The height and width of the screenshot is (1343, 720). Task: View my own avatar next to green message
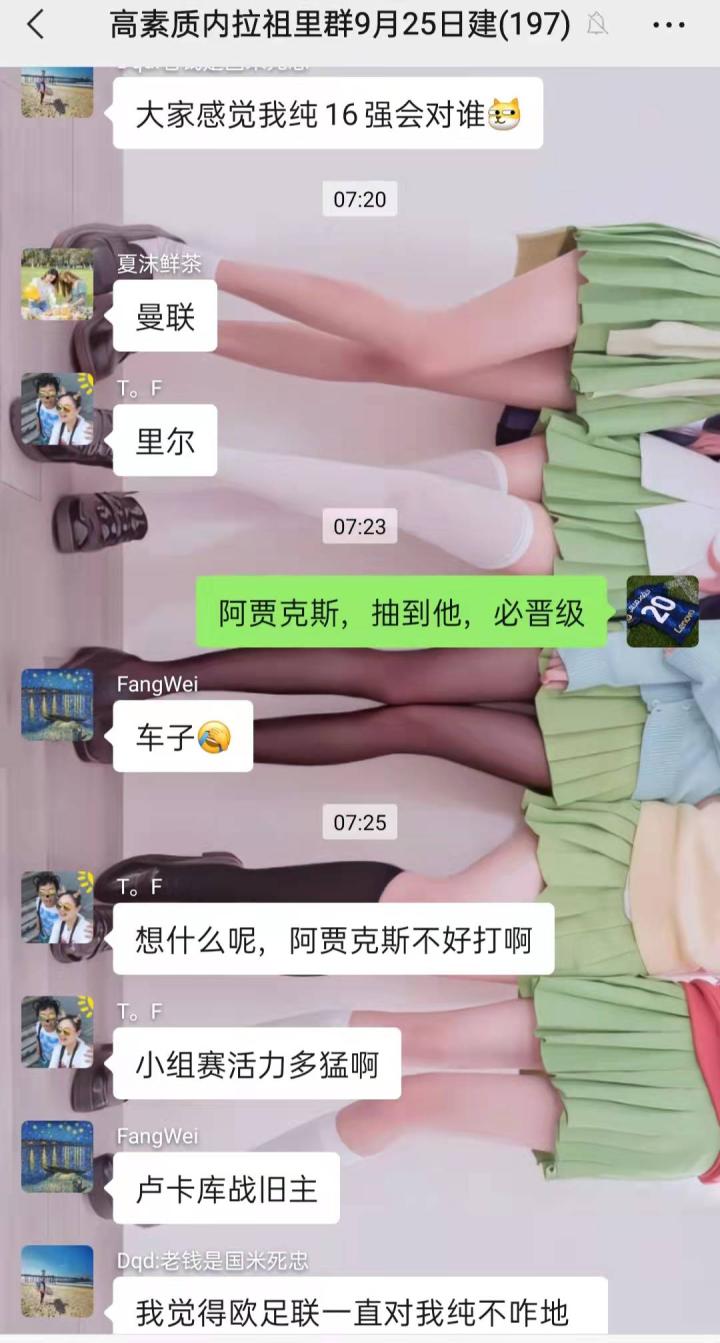point(662,611)
